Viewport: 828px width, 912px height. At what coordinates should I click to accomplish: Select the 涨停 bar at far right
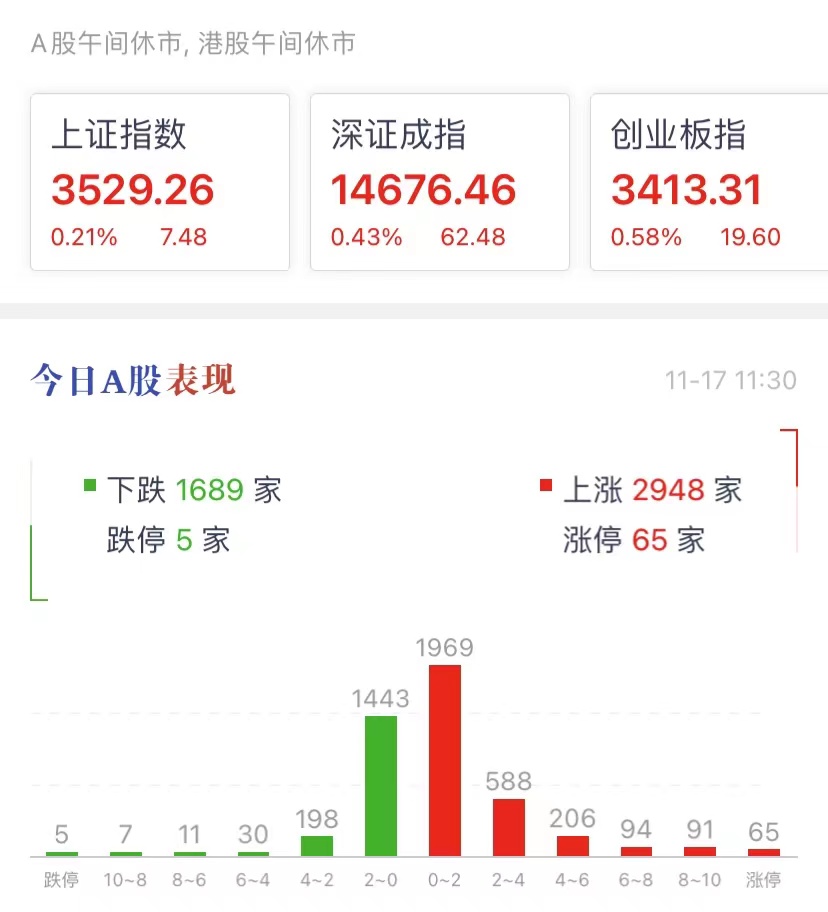(x=763, y=853)
